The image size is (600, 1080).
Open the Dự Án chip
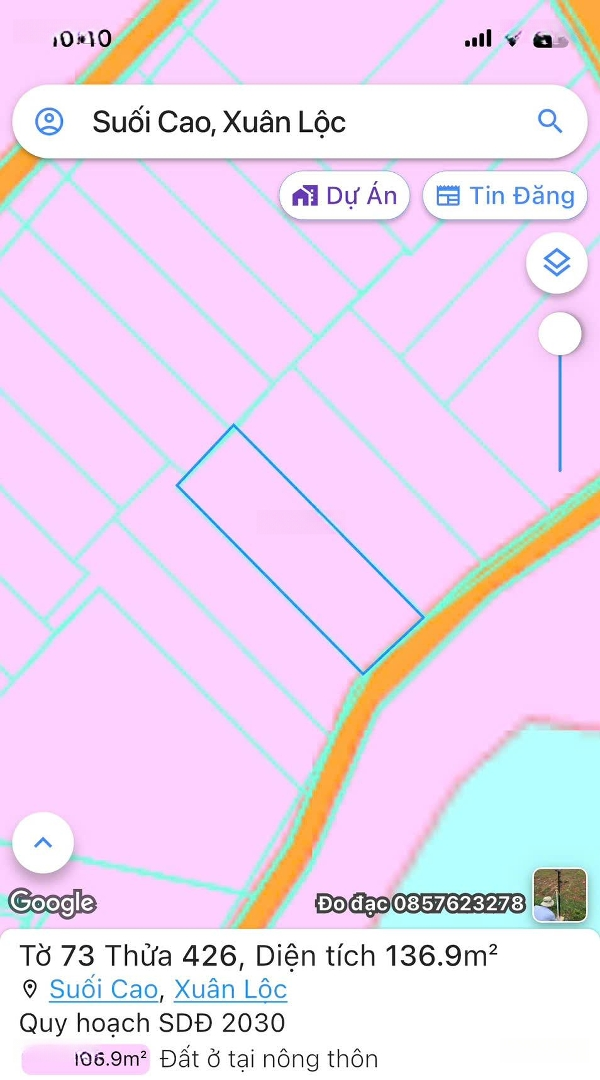click(x=344, y=196)
